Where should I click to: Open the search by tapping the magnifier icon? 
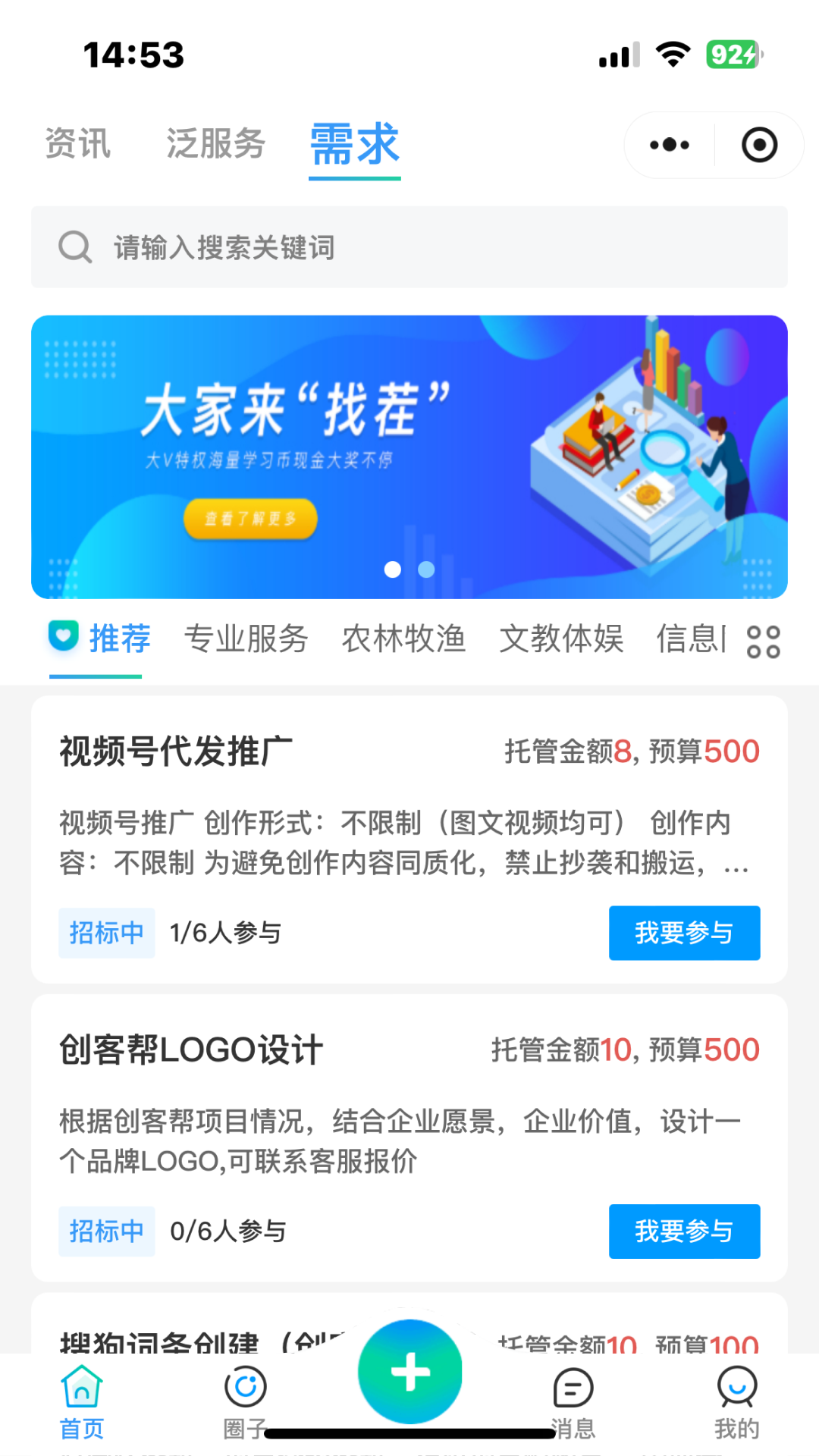74,246
